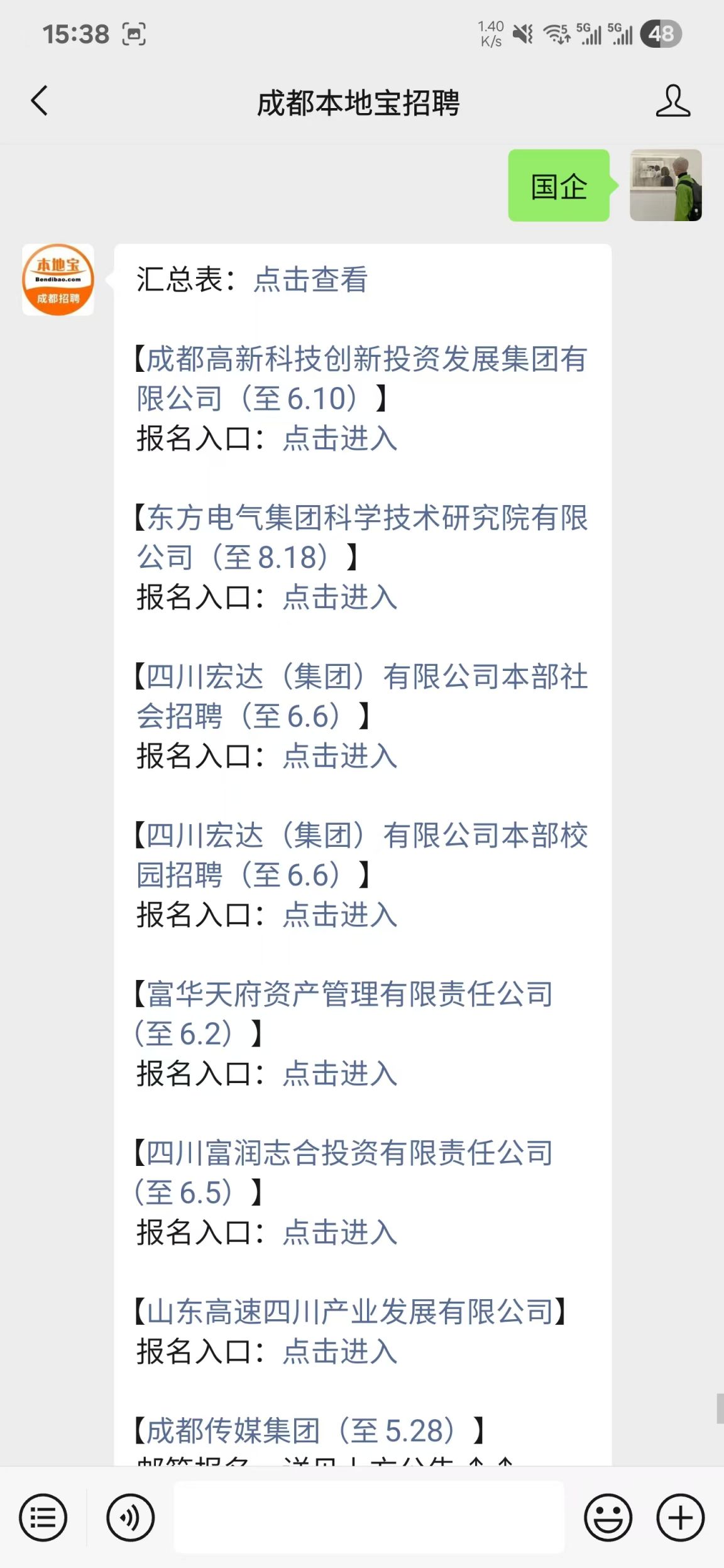Open 四川宏达本部社会招聘 link
Viewport: 724px width, 1568px height.
[362, 697]
